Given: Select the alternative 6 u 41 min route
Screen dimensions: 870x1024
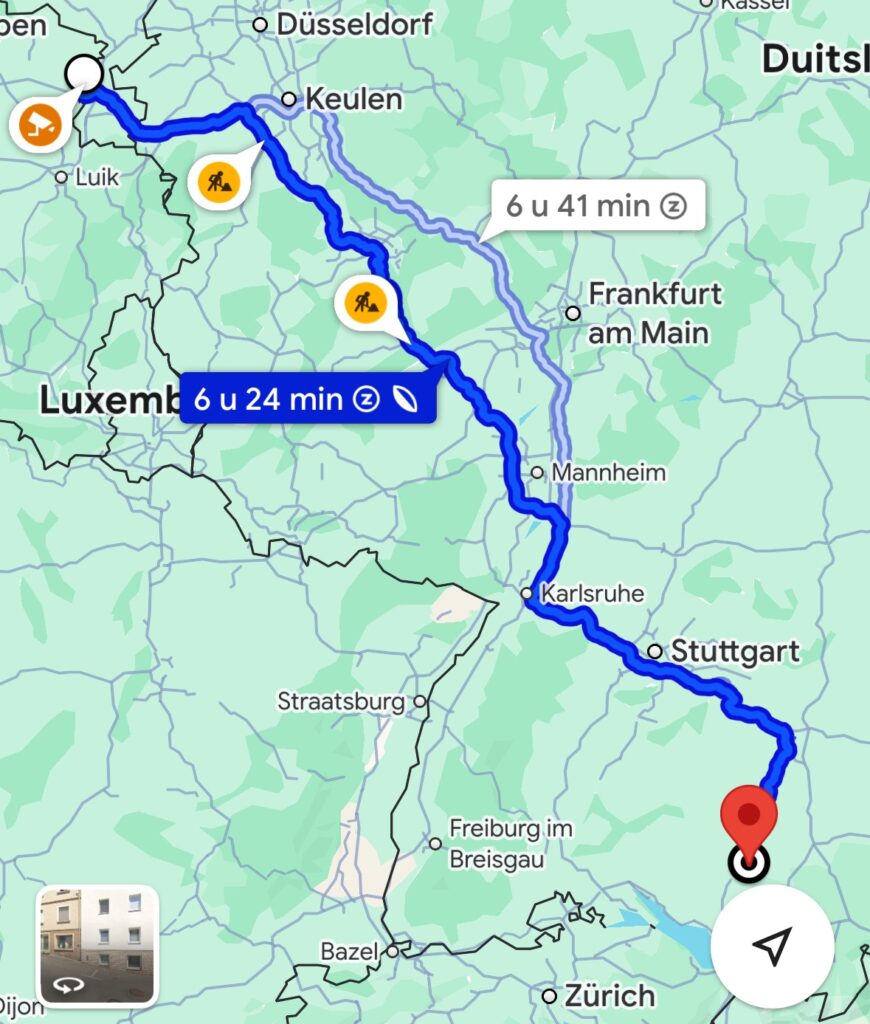Looking at the screenshot, I should 595,207.
